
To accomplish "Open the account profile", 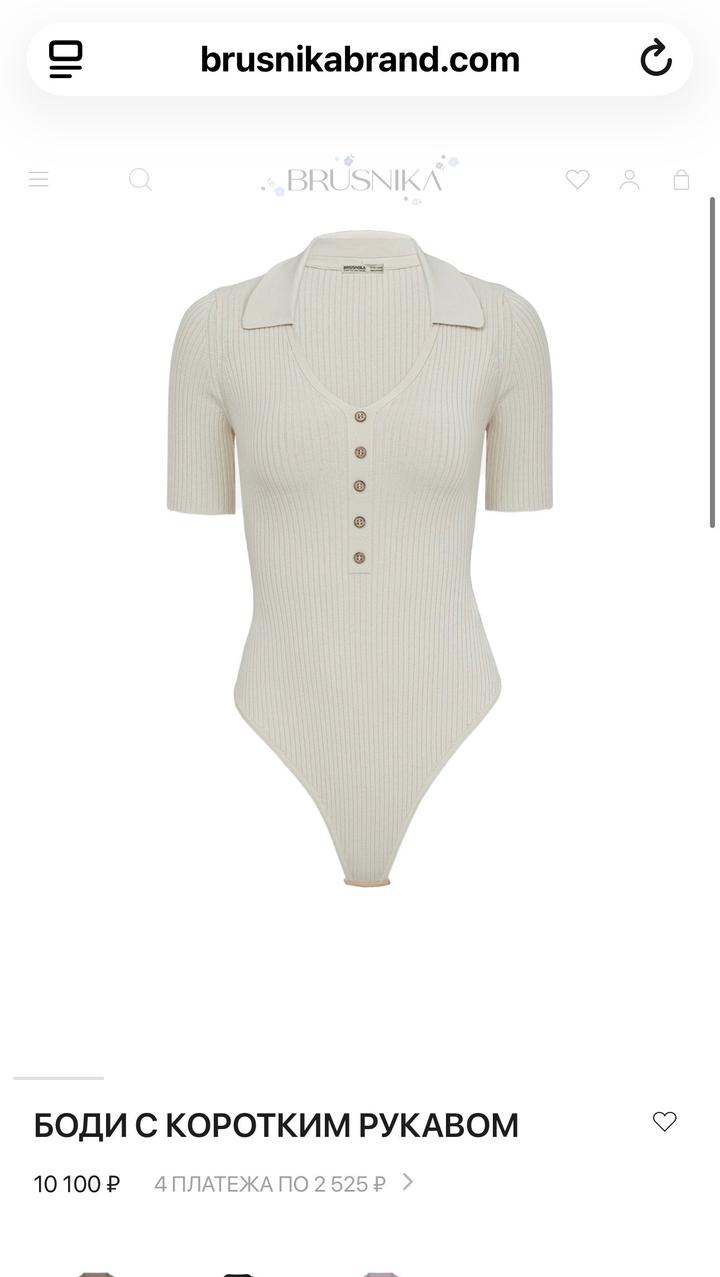I will [629, 179].
